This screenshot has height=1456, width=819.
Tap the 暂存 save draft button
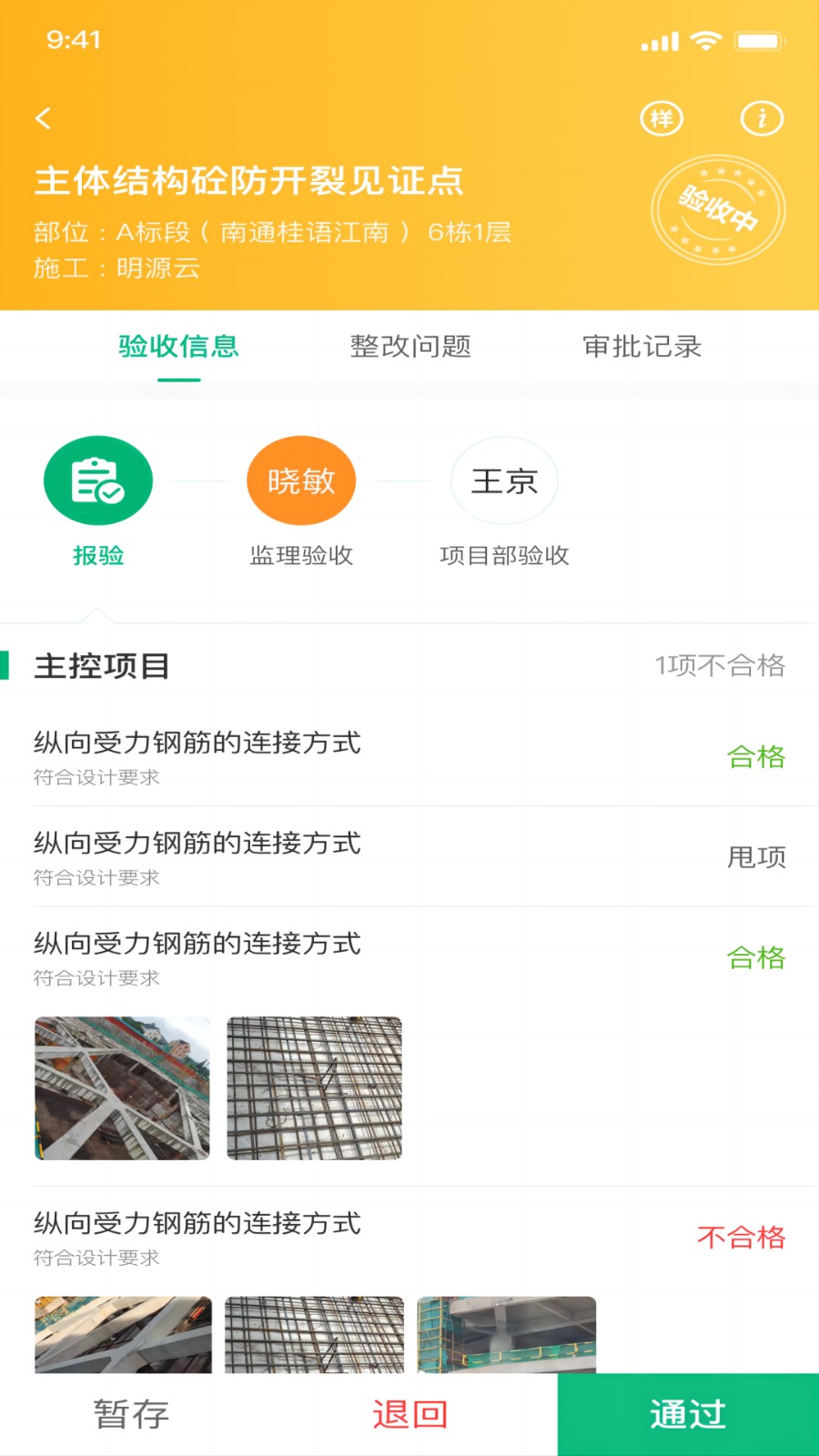click(x=130, y=1414)
